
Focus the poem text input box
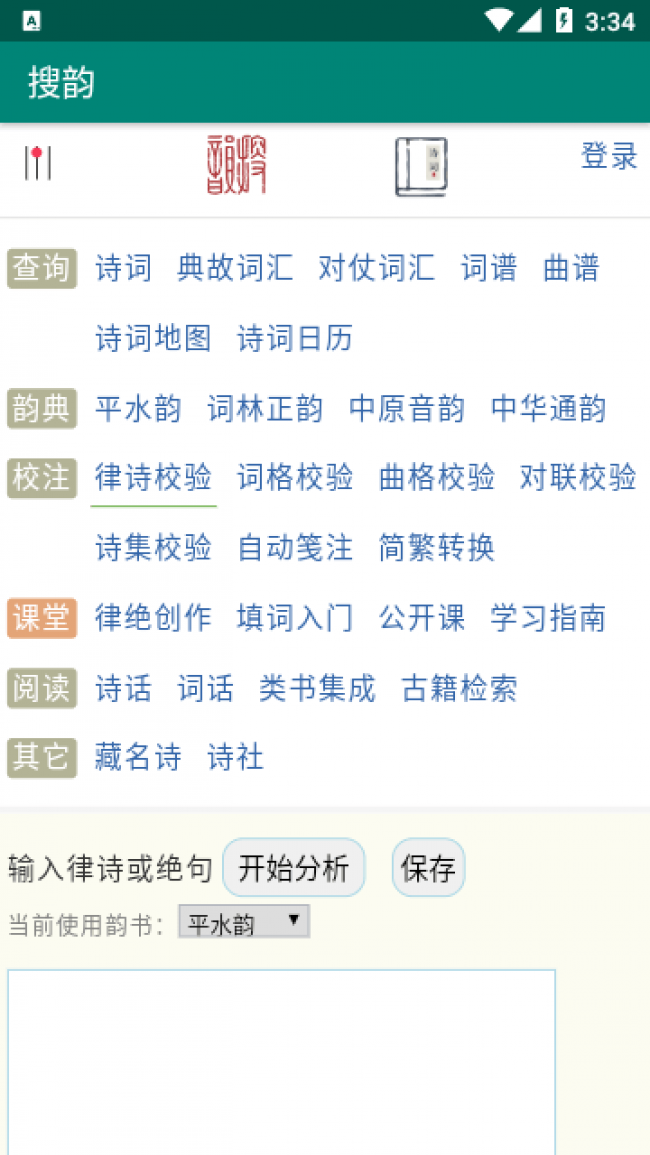pyautogui.click(x=281, y=1060)
